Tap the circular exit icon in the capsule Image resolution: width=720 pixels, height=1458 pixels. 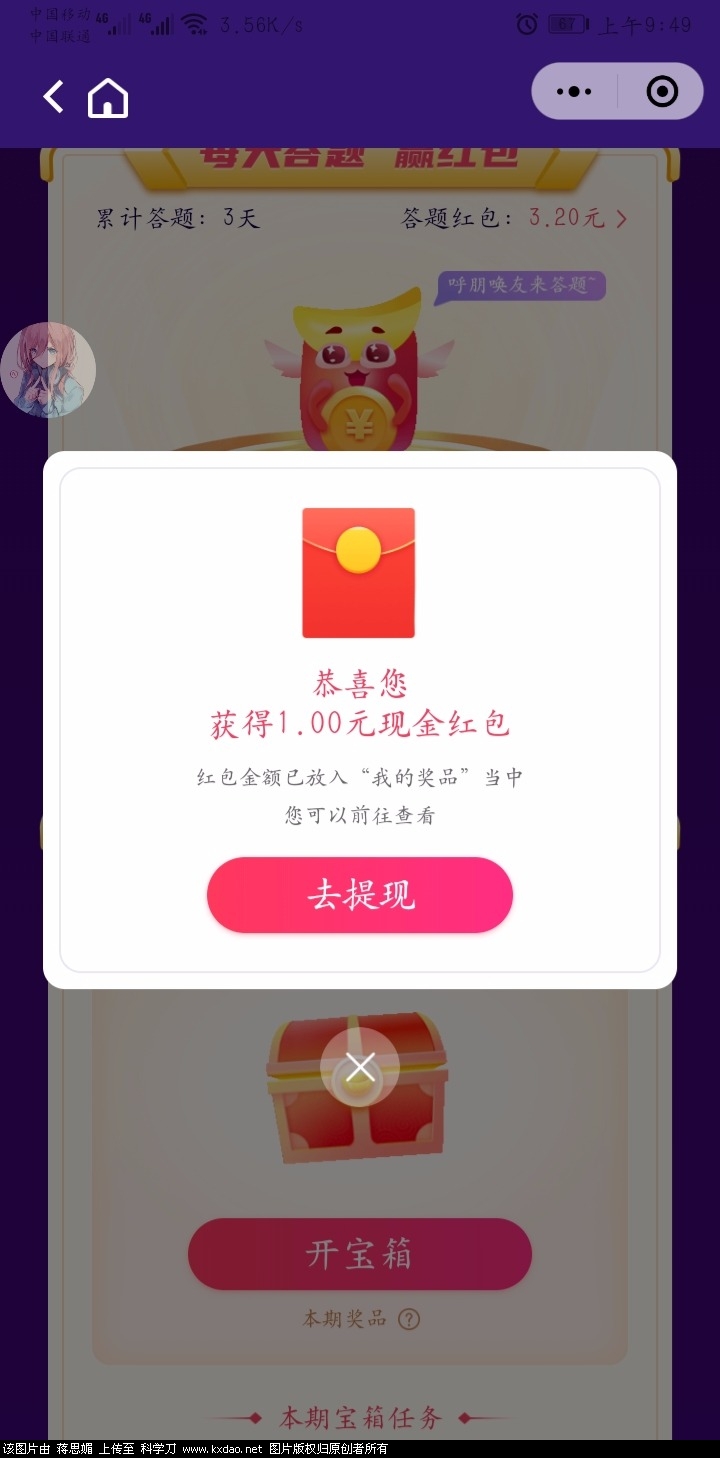point(661,91)
